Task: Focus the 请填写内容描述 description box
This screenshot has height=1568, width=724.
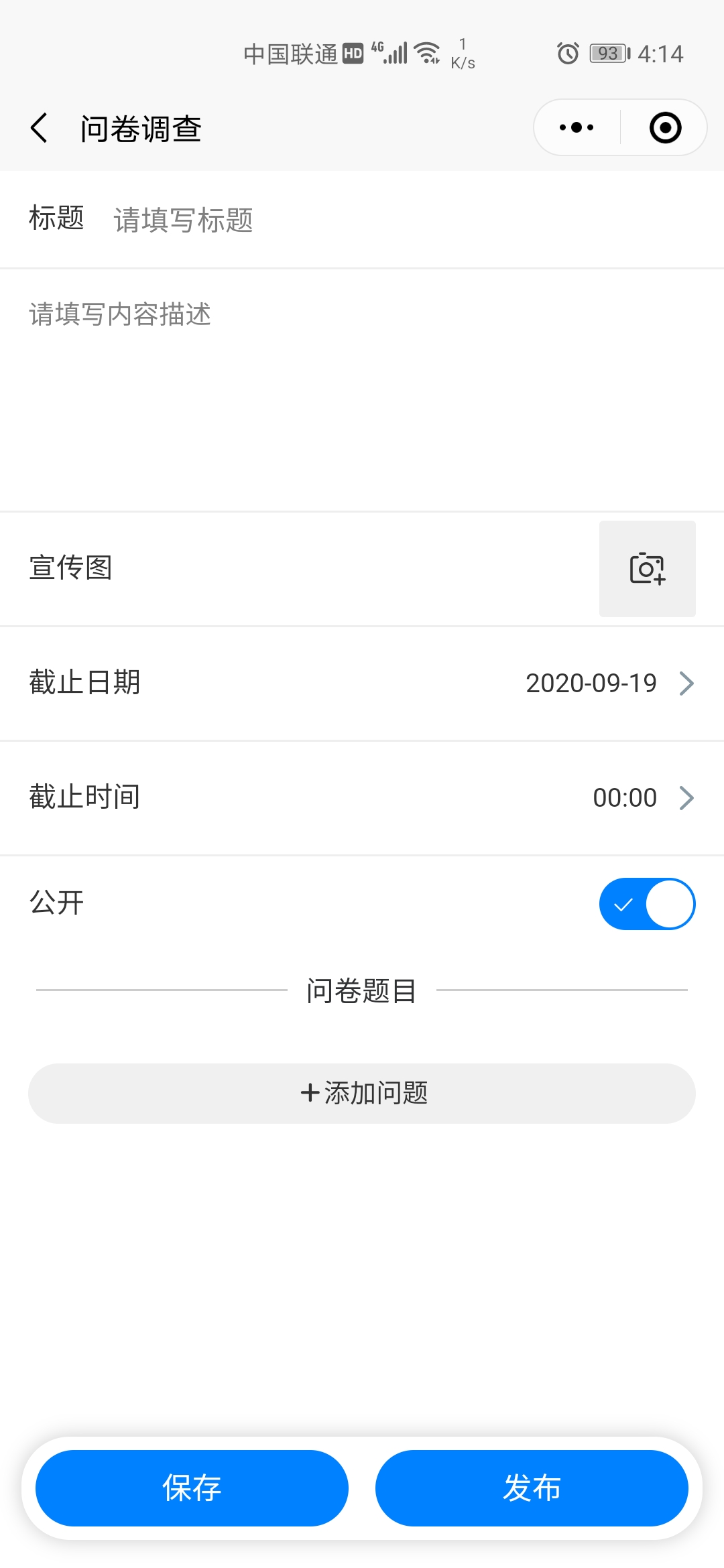Action: pyautogui.click(x=362, y=391)
